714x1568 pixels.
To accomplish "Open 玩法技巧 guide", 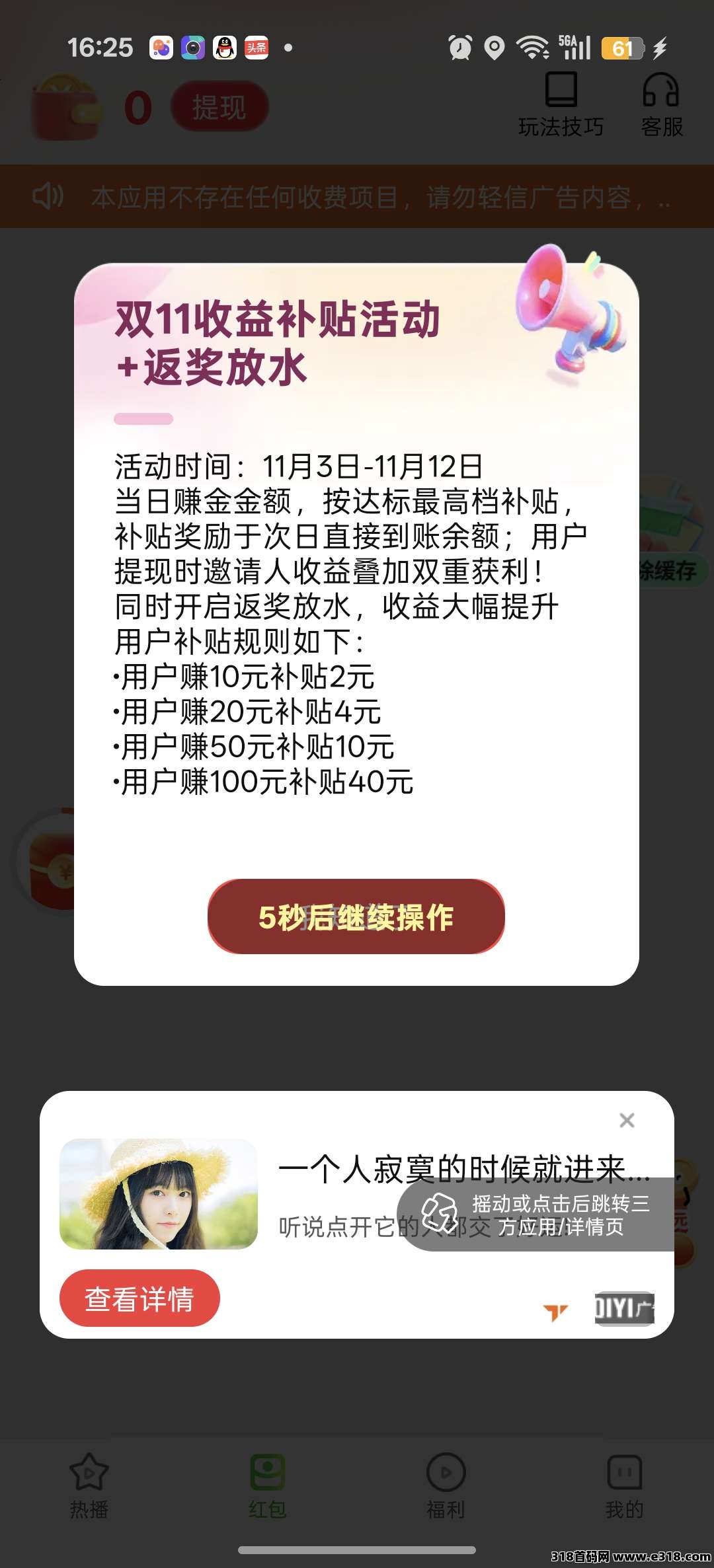I will tap(561, 104).
